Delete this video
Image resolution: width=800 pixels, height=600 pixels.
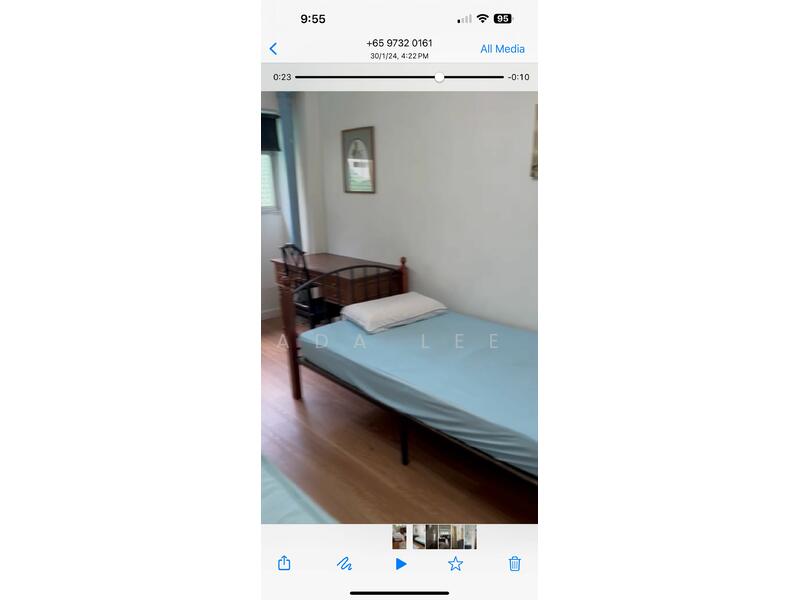click(x=514, y=564)
